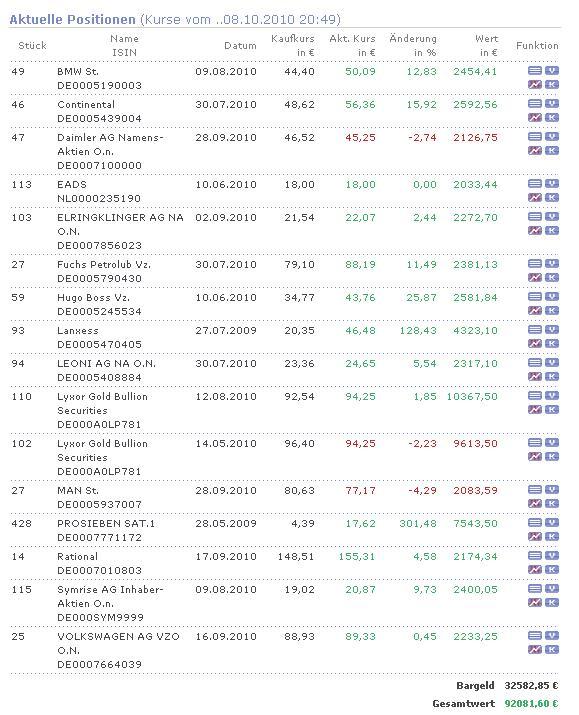579x715 pixels.
Task: Open the chart for Hugo Boss Vz.
Action: 535,310
